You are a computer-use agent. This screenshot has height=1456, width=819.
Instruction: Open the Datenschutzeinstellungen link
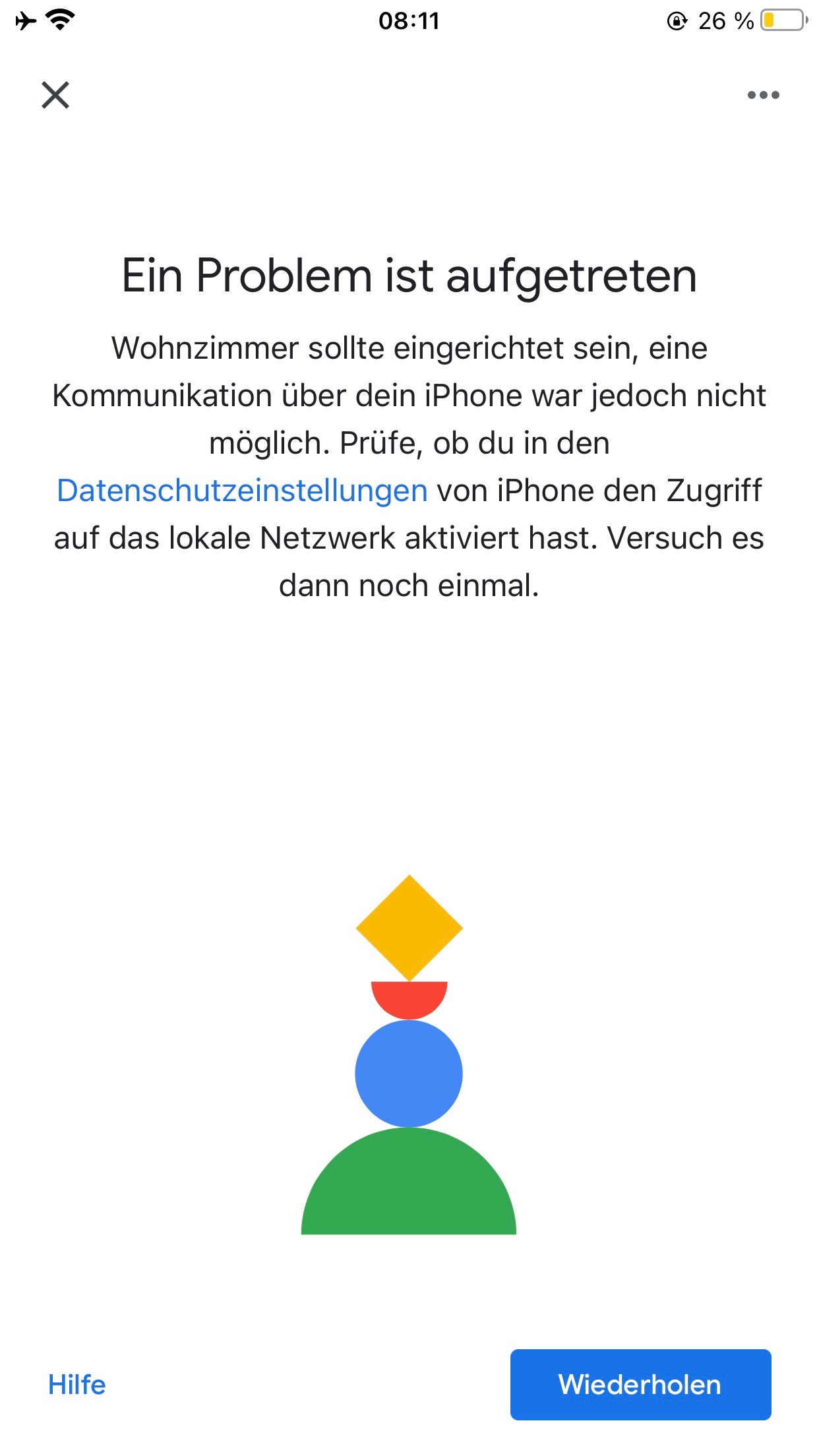(x=242, y=491)
